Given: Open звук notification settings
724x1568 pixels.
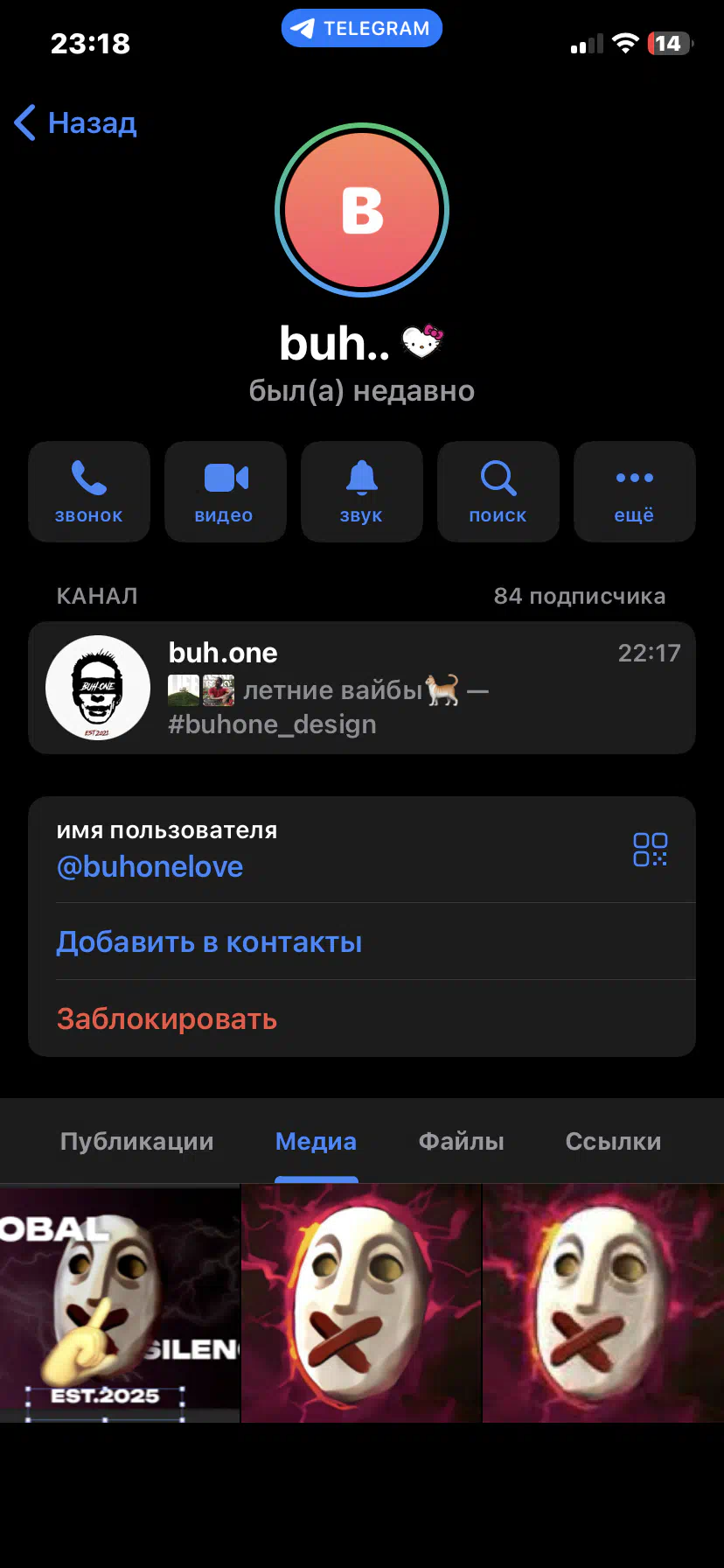Looking at the screenshot, I should pos(362,492).
